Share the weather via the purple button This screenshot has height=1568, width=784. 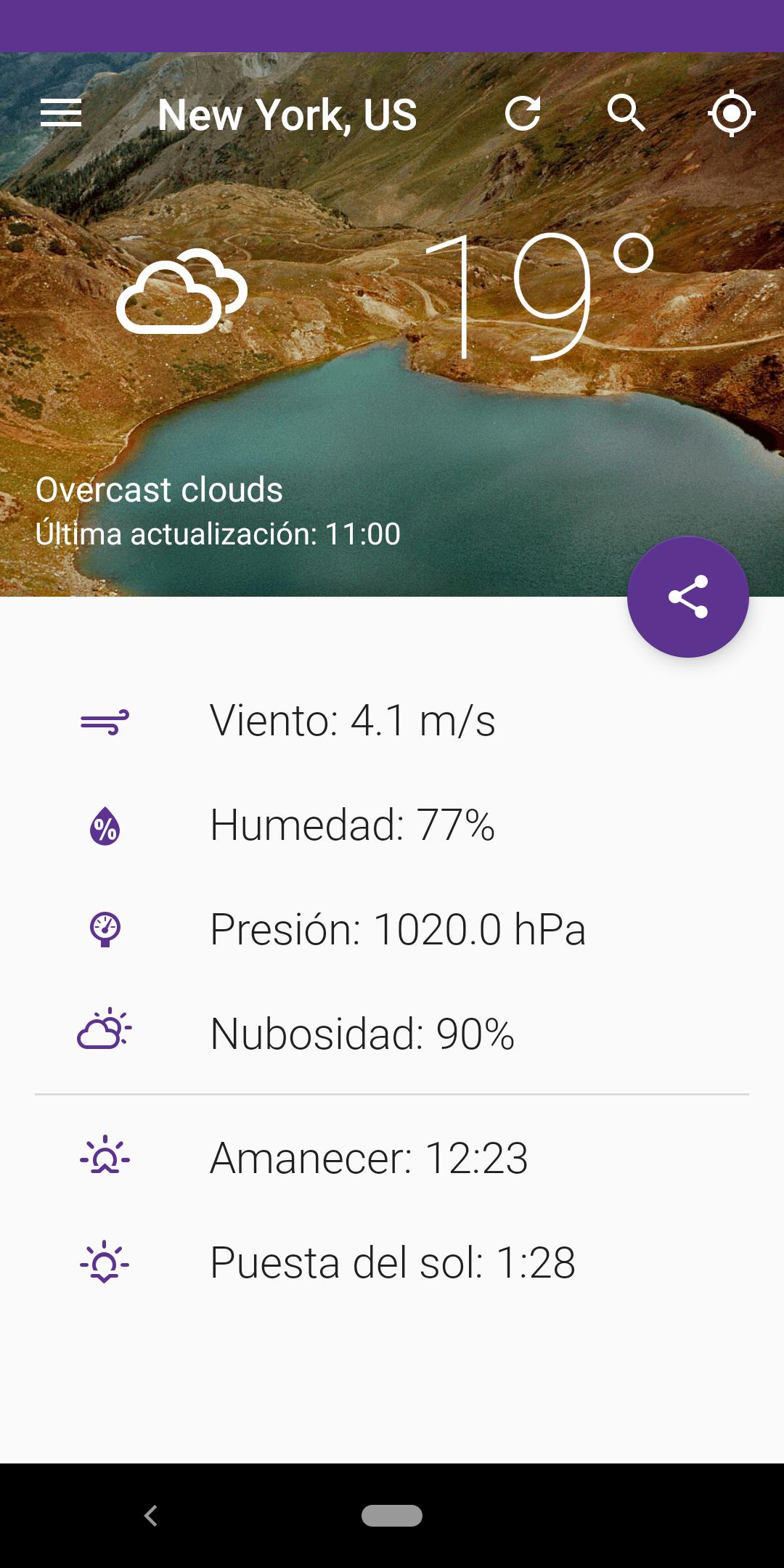coord(688,599)
